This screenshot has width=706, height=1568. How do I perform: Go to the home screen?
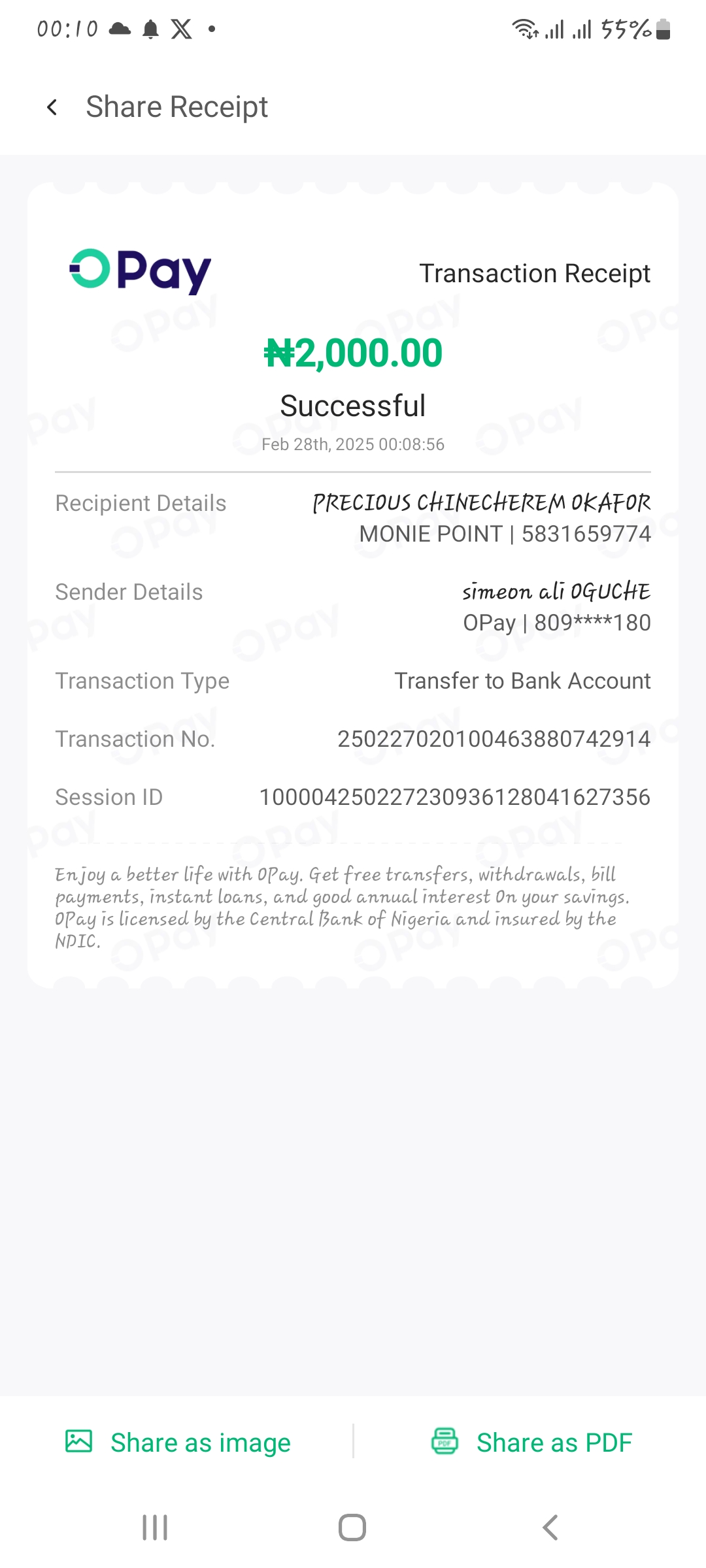coord(352,1527)
